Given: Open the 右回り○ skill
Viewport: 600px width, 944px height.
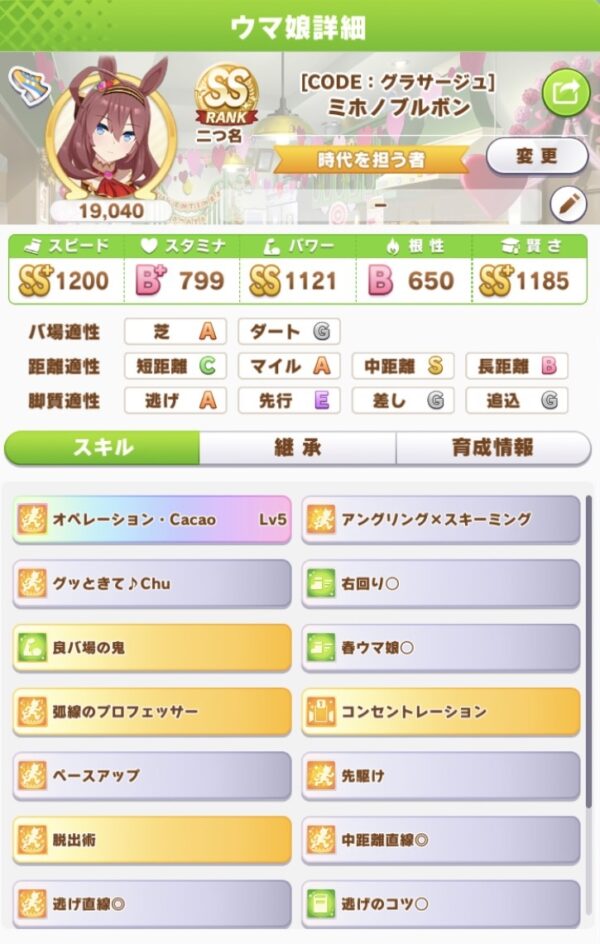Looking at the screenshot, I should point(441,584).
